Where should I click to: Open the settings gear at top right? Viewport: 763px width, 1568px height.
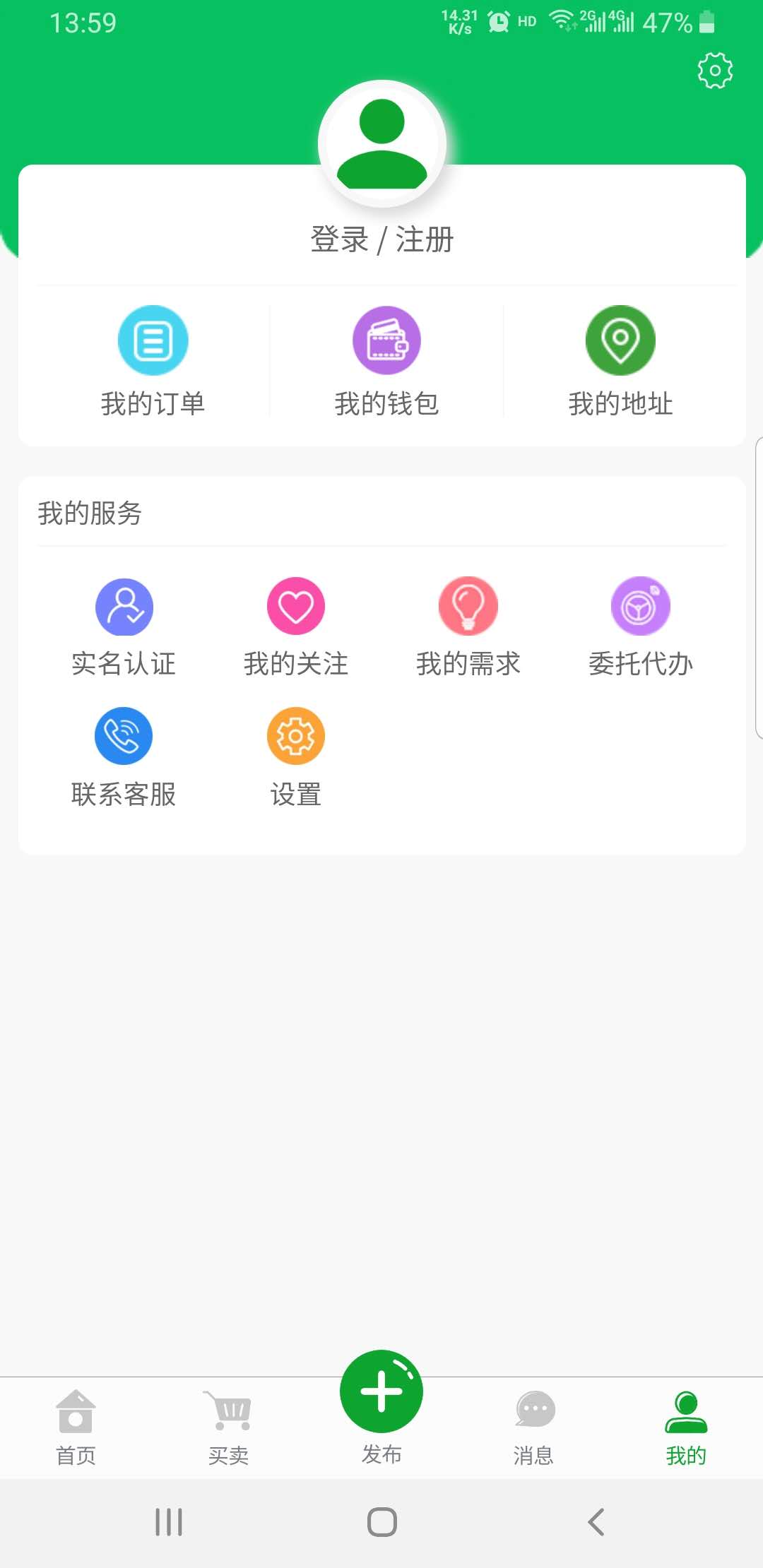tap(715, 70)
